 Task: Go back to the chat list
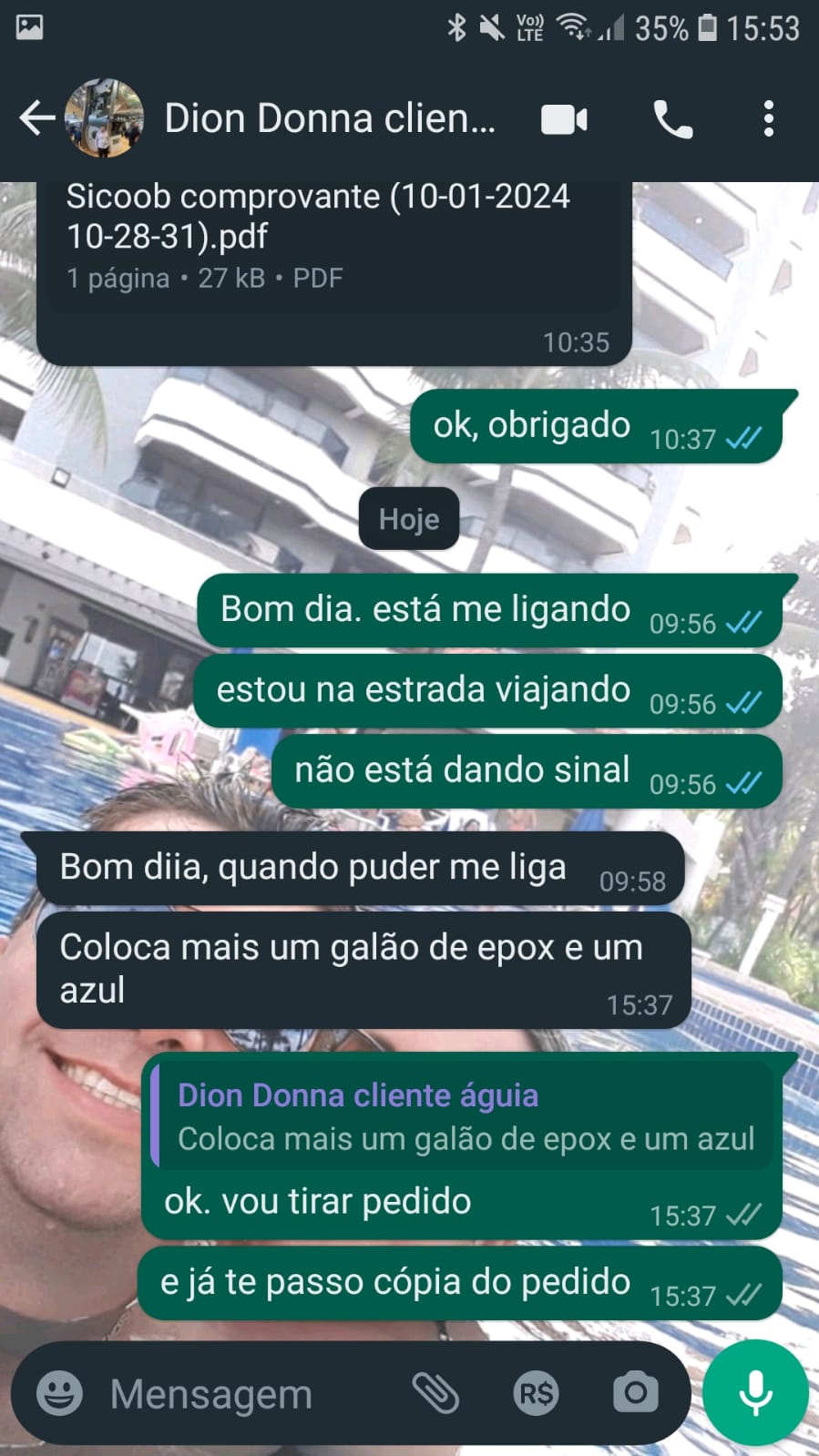(x=36, y=118)
